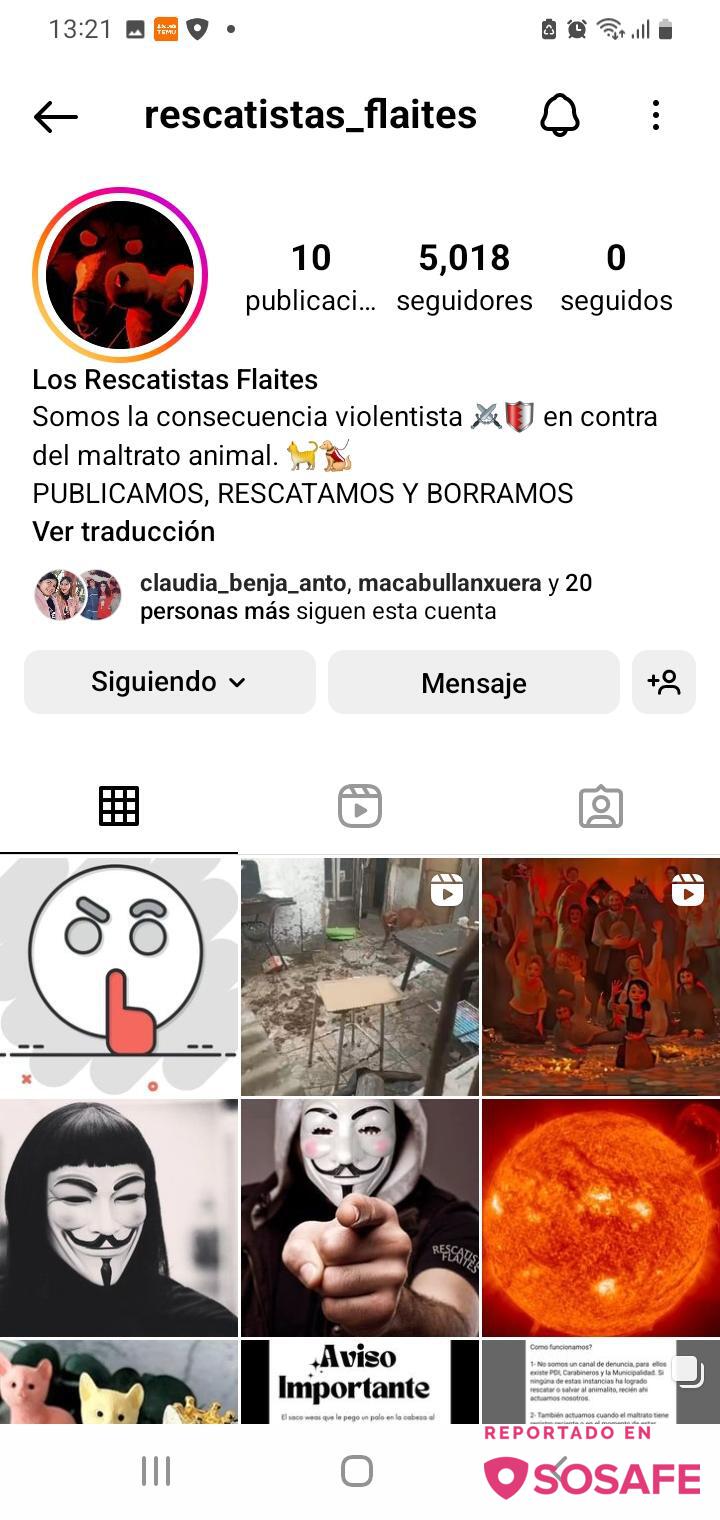Expand the Siguiendo dropdown button
The image size is (720, 1520).
click(169, 682)
